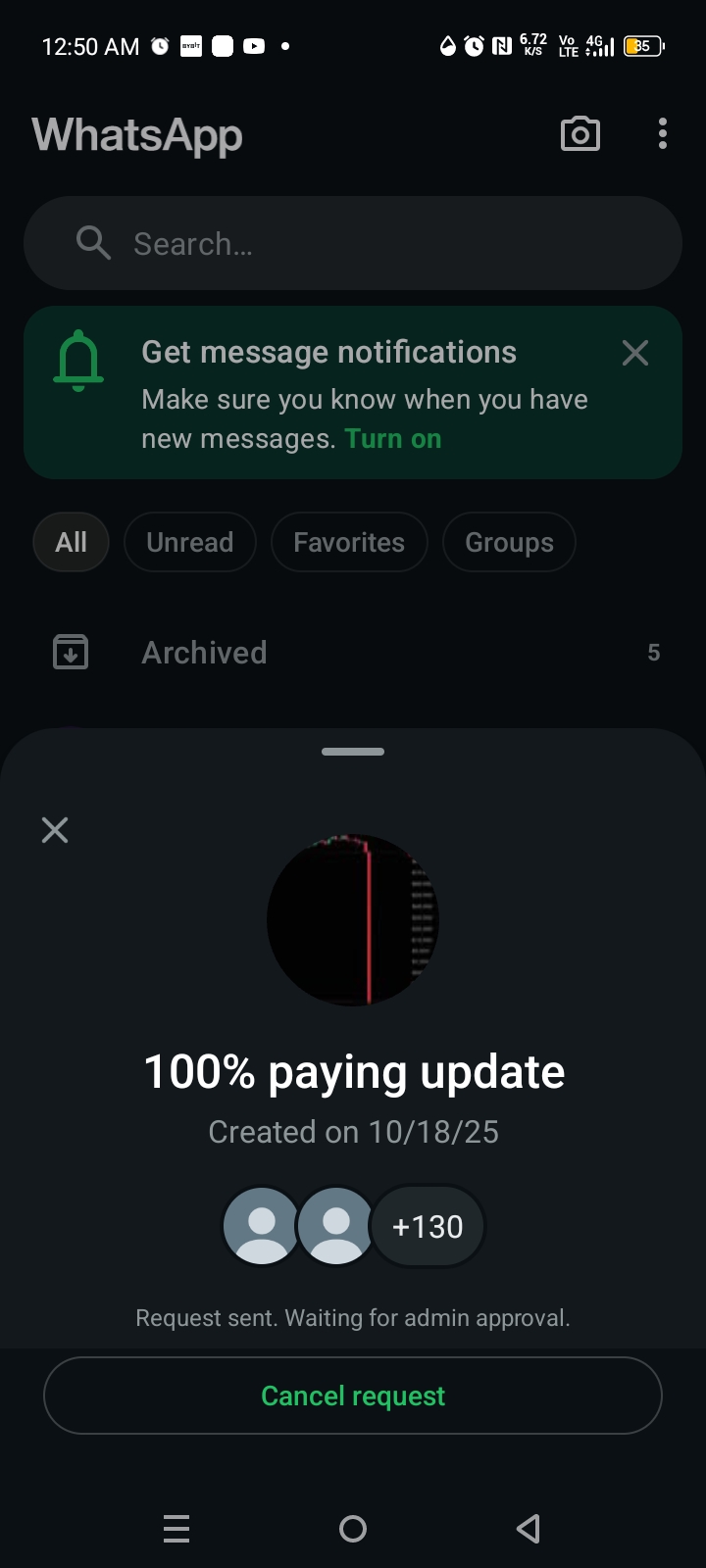Open the three-dot overflow menu
This screenshot has width=706, height=1568.
(x=663, y=134)
